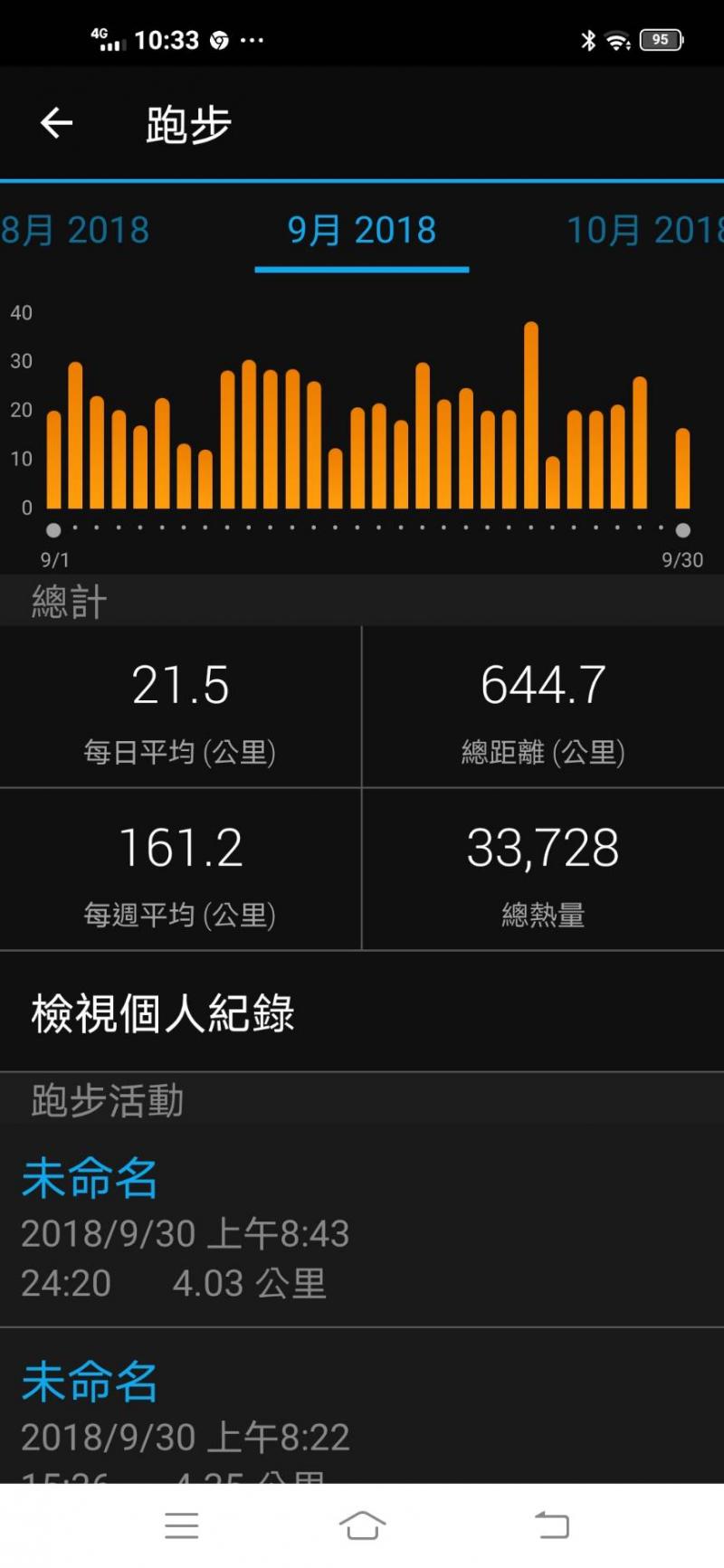The height and width of the screenshot is (1568, 724).
Task: Tap the system home button
Action: tap(362, 1525)
